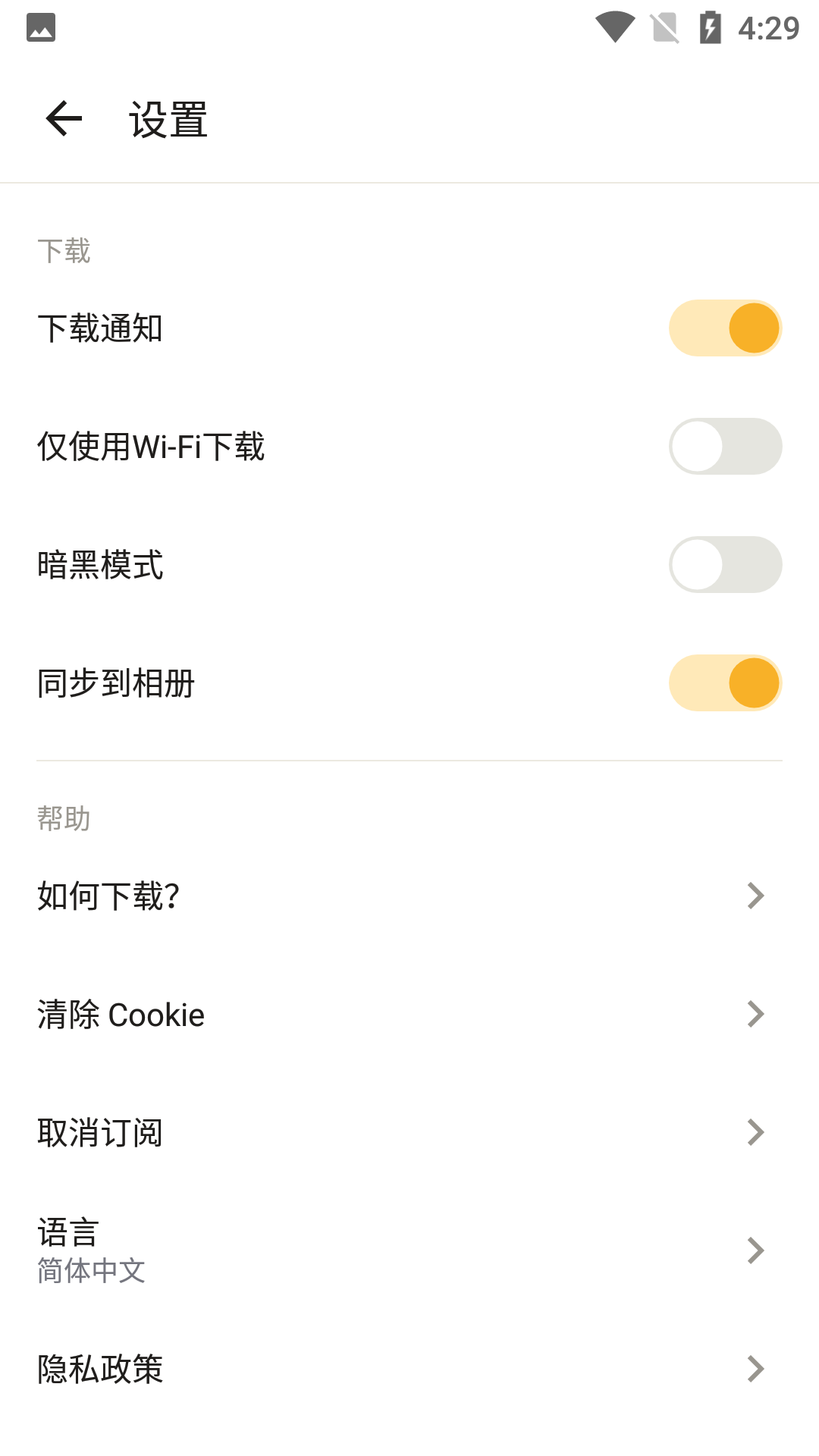
Task: Tap the chevron next to 隐私政策
Action: pos(755,1368)
